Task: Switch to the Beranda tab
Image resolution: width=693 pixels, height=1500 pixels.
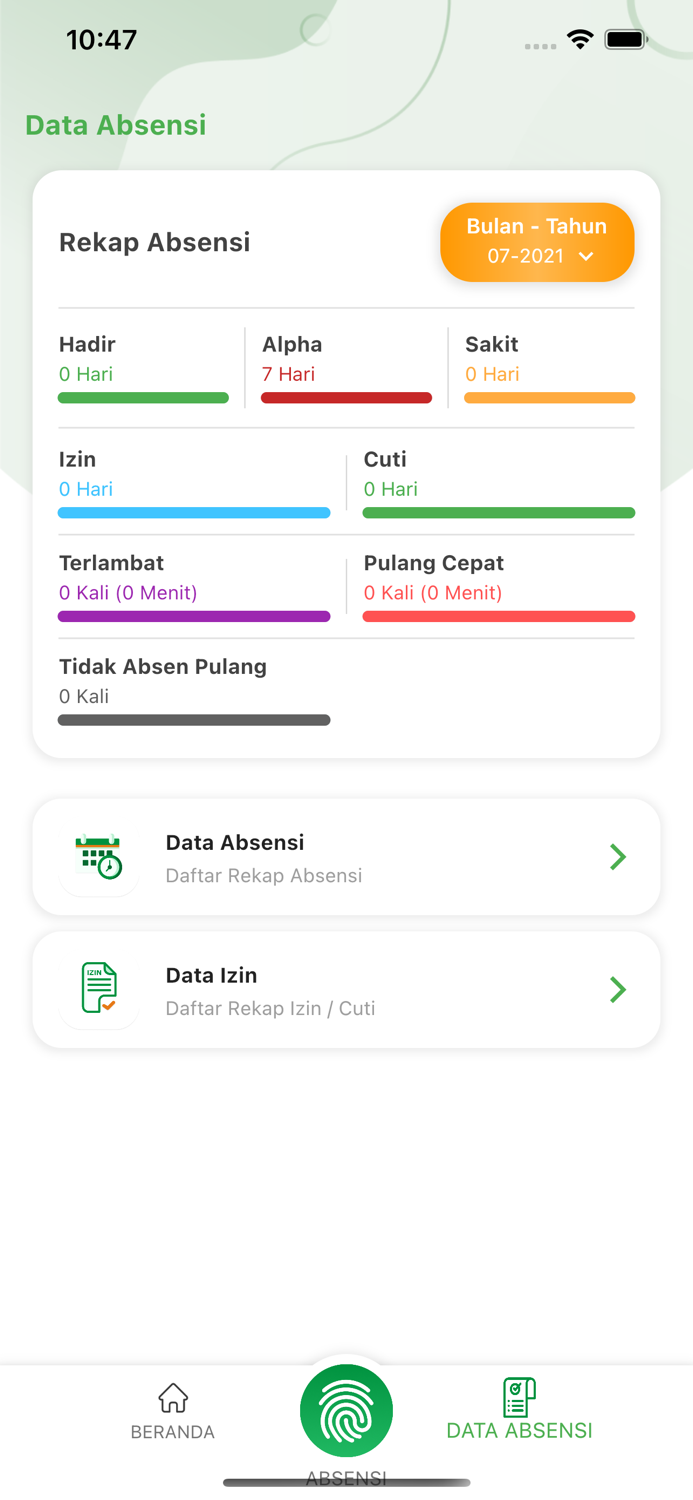Action: pyautogui.click(x=173, y=1411)
